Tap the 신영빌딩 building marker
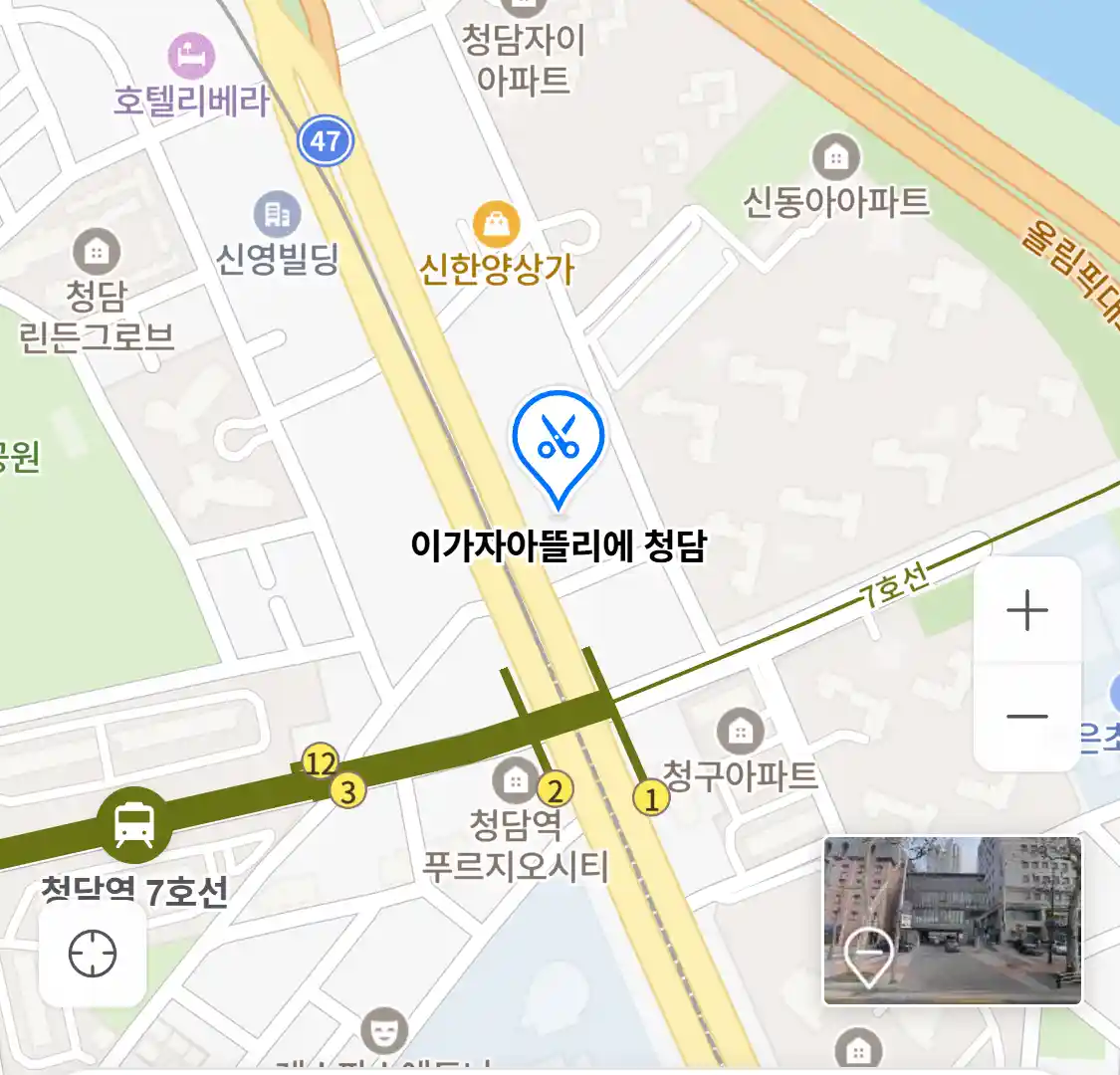The image size is (1120, 1075). (277, 214)
